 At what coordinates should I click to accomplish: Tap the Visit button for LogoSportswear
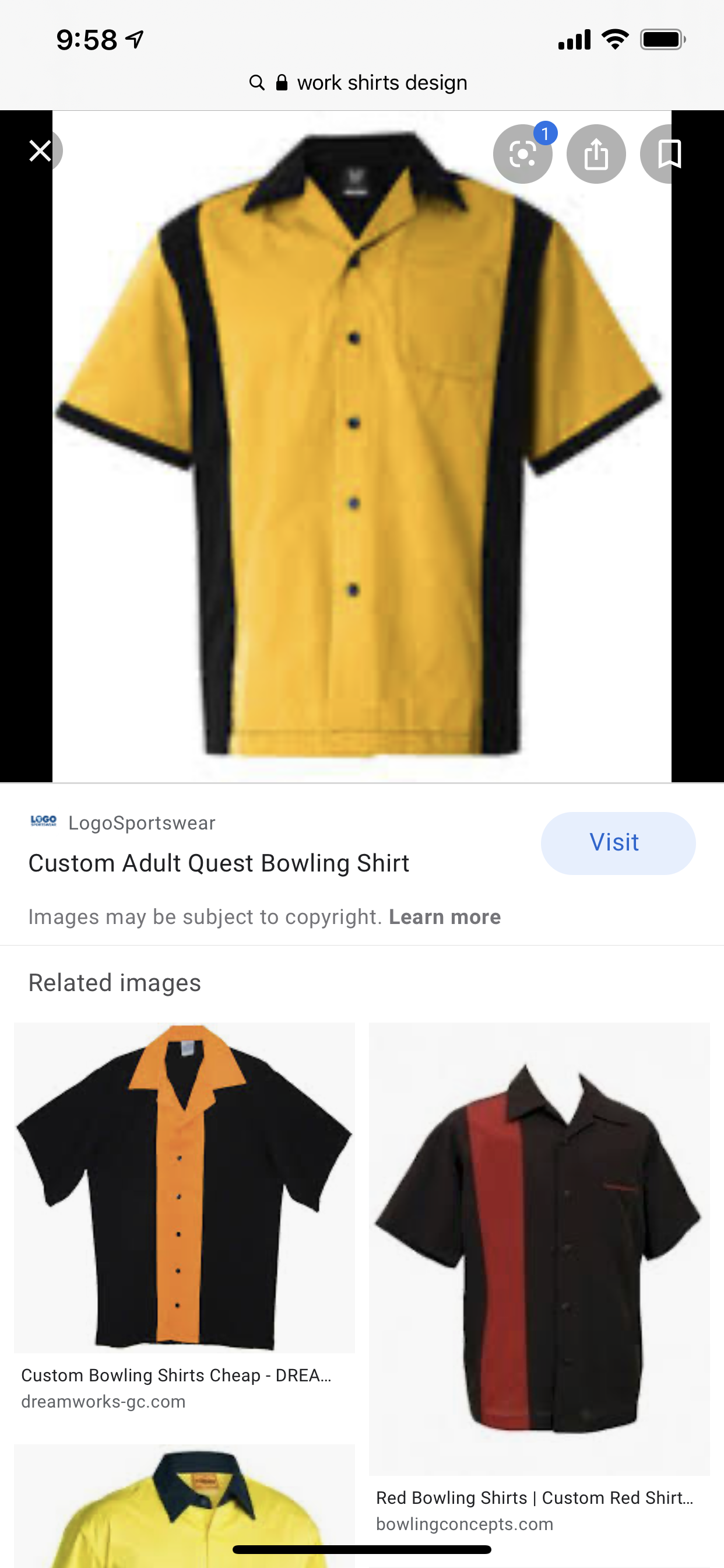coord(617,843)
